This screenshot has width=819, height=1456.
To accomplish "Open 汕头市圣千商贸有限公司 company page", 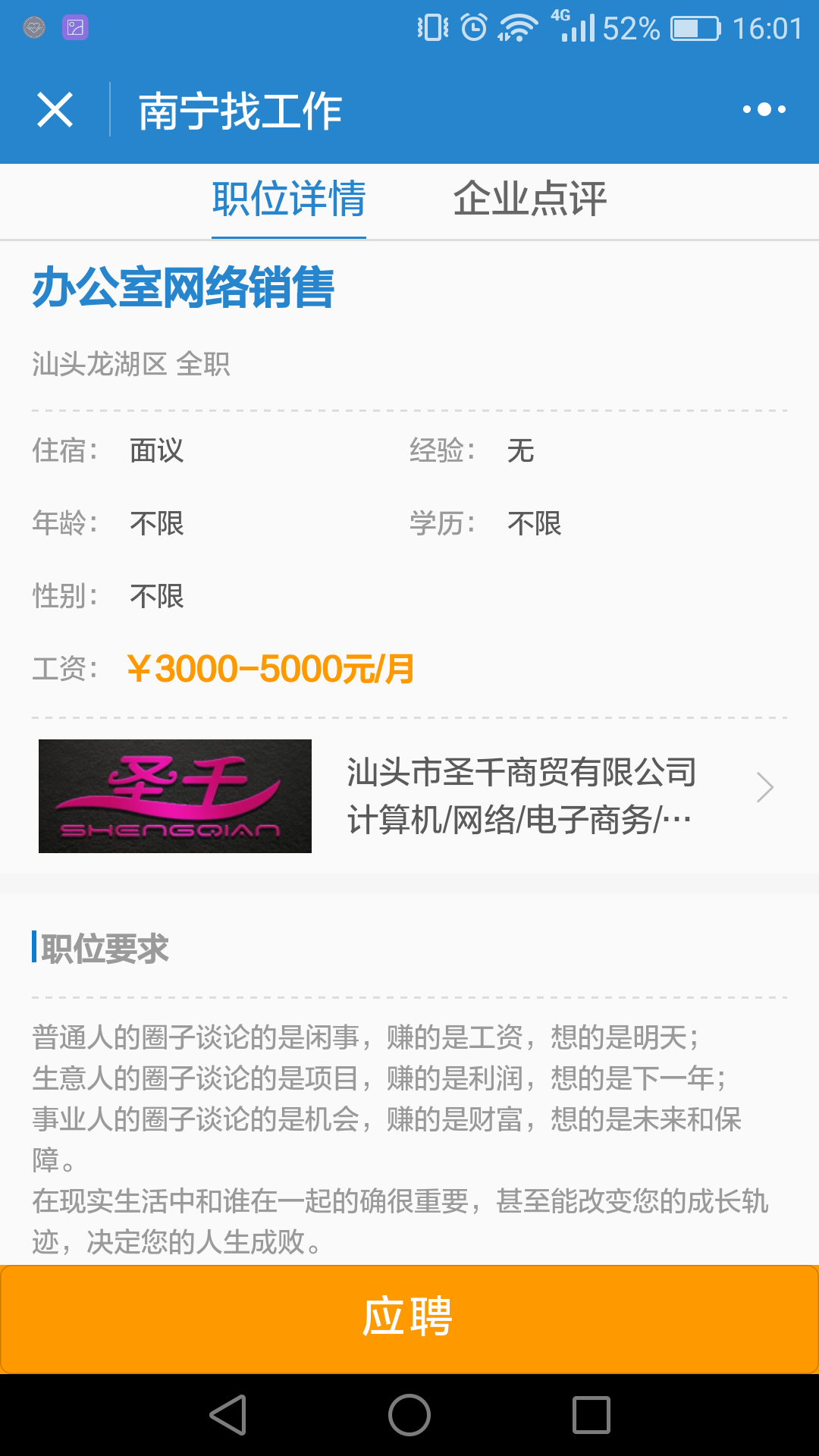I will pos(409,795).
